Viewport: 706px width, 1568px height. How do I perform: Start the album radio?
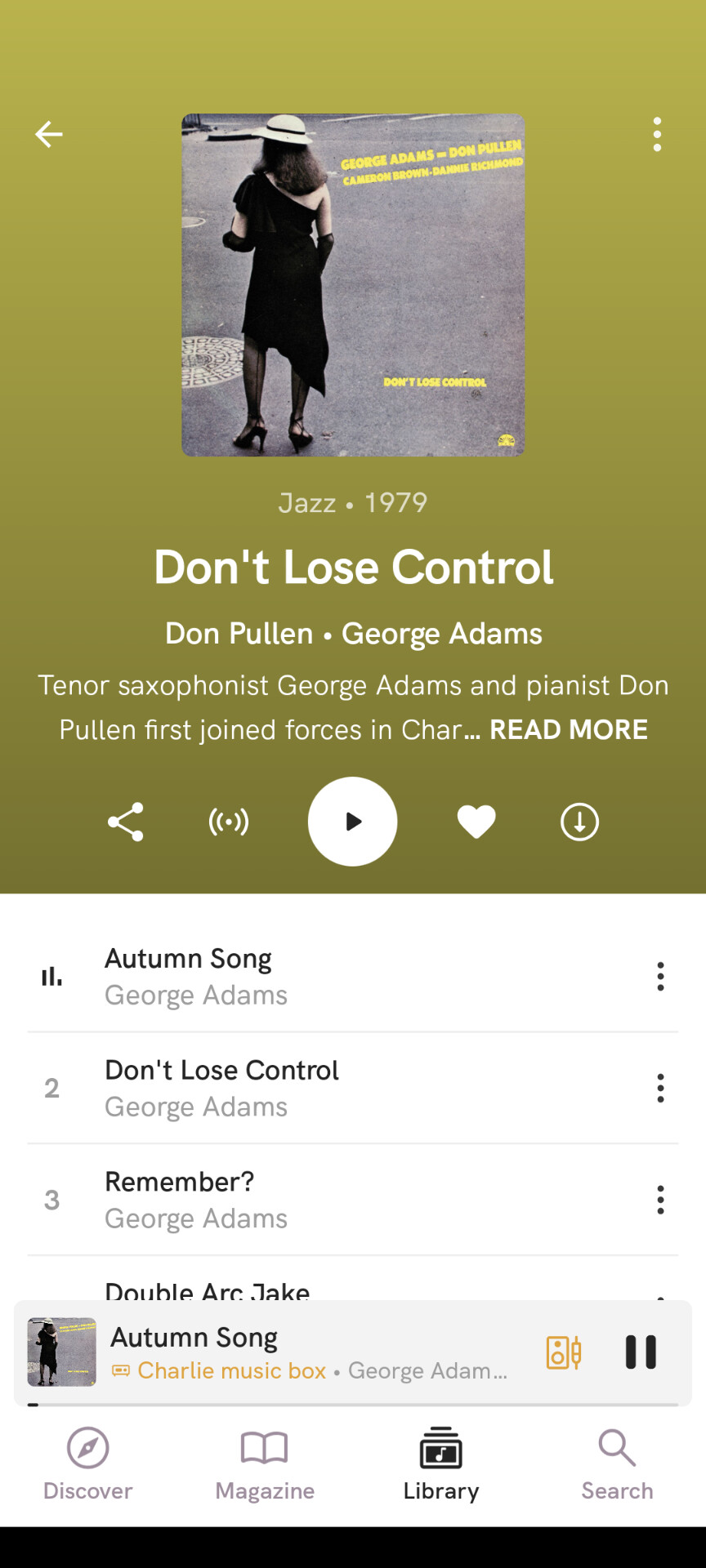coord(229,822)
